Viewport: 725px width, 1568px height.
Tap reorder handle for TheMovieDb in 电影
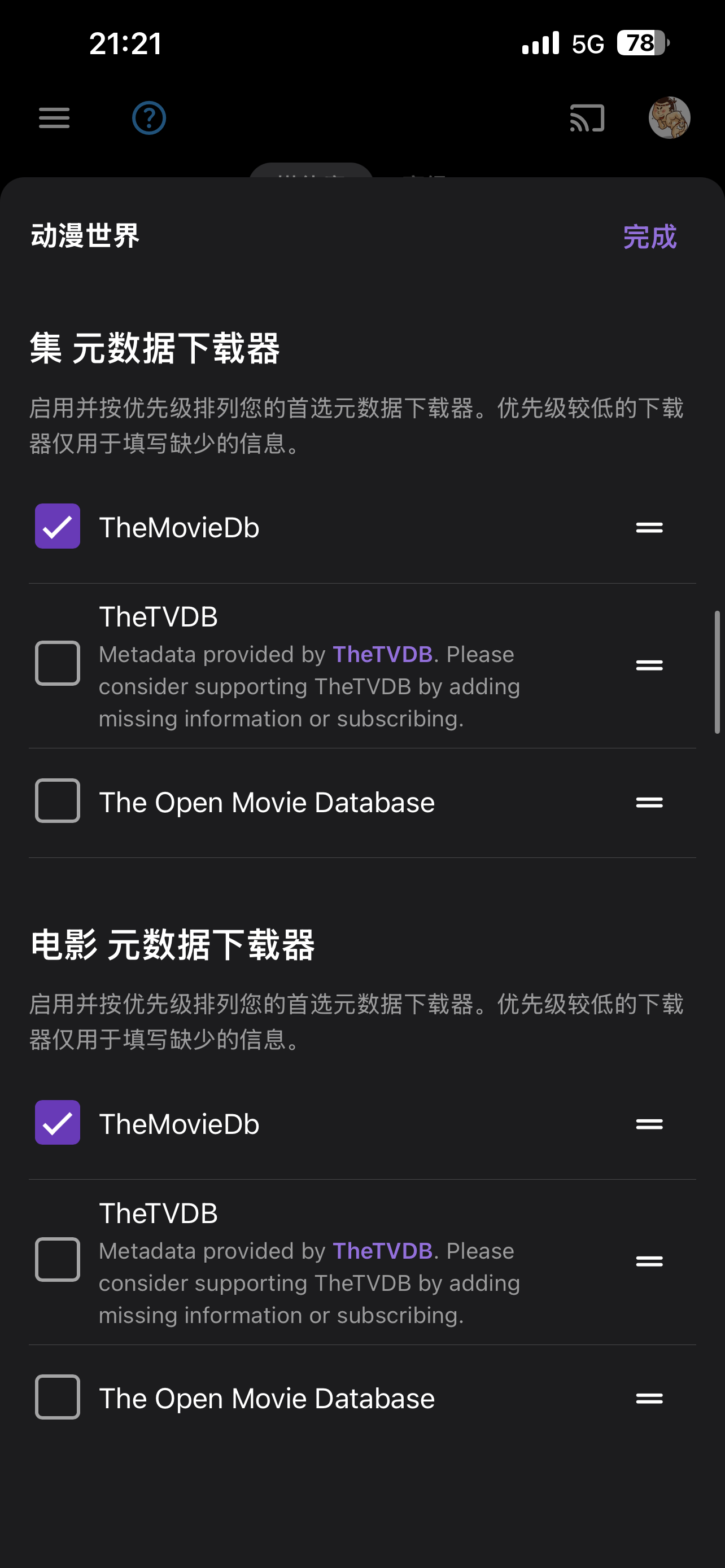pyautogui.click(x=649, y=1124)
